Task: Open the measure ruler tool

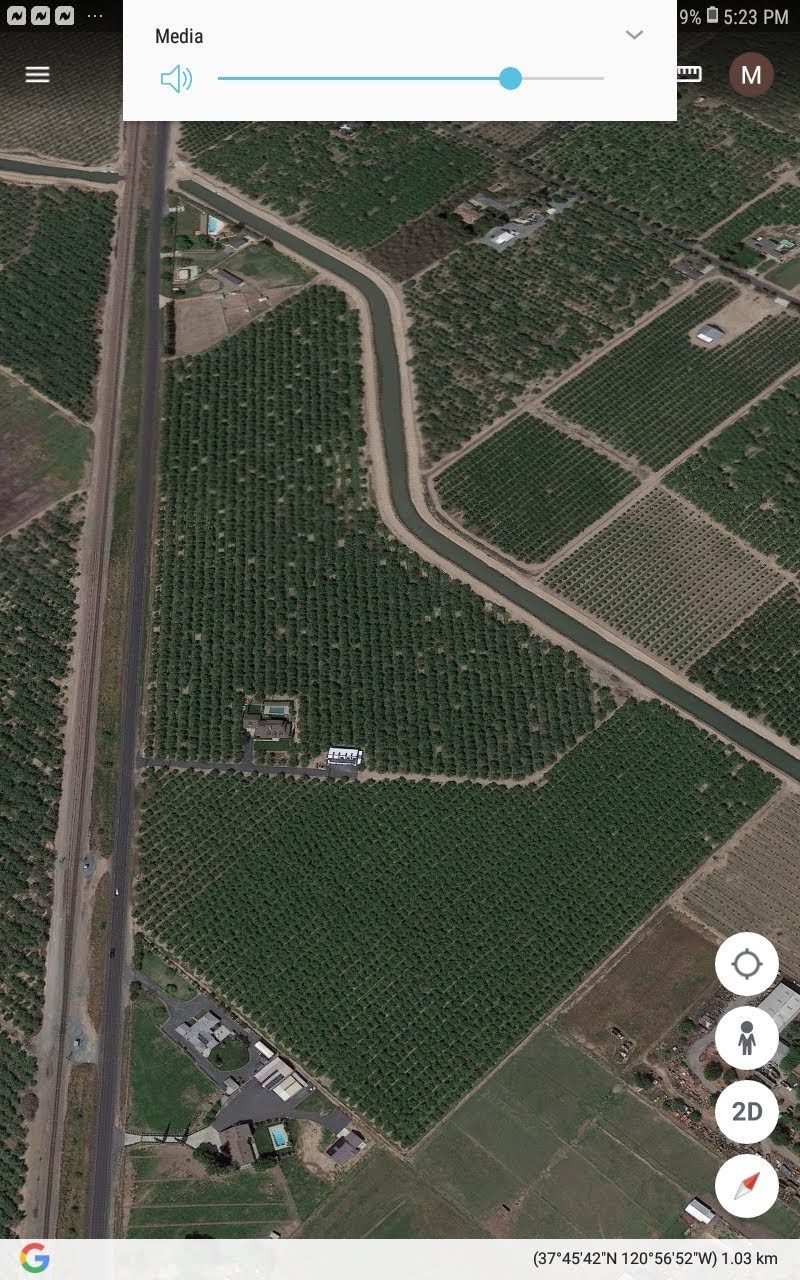Action: (x=689, y=74)
